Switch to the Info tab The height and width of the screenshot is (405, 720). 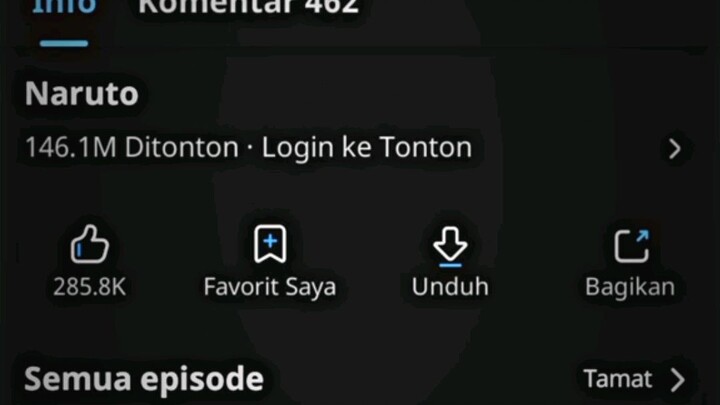click(x=64, y=8)
